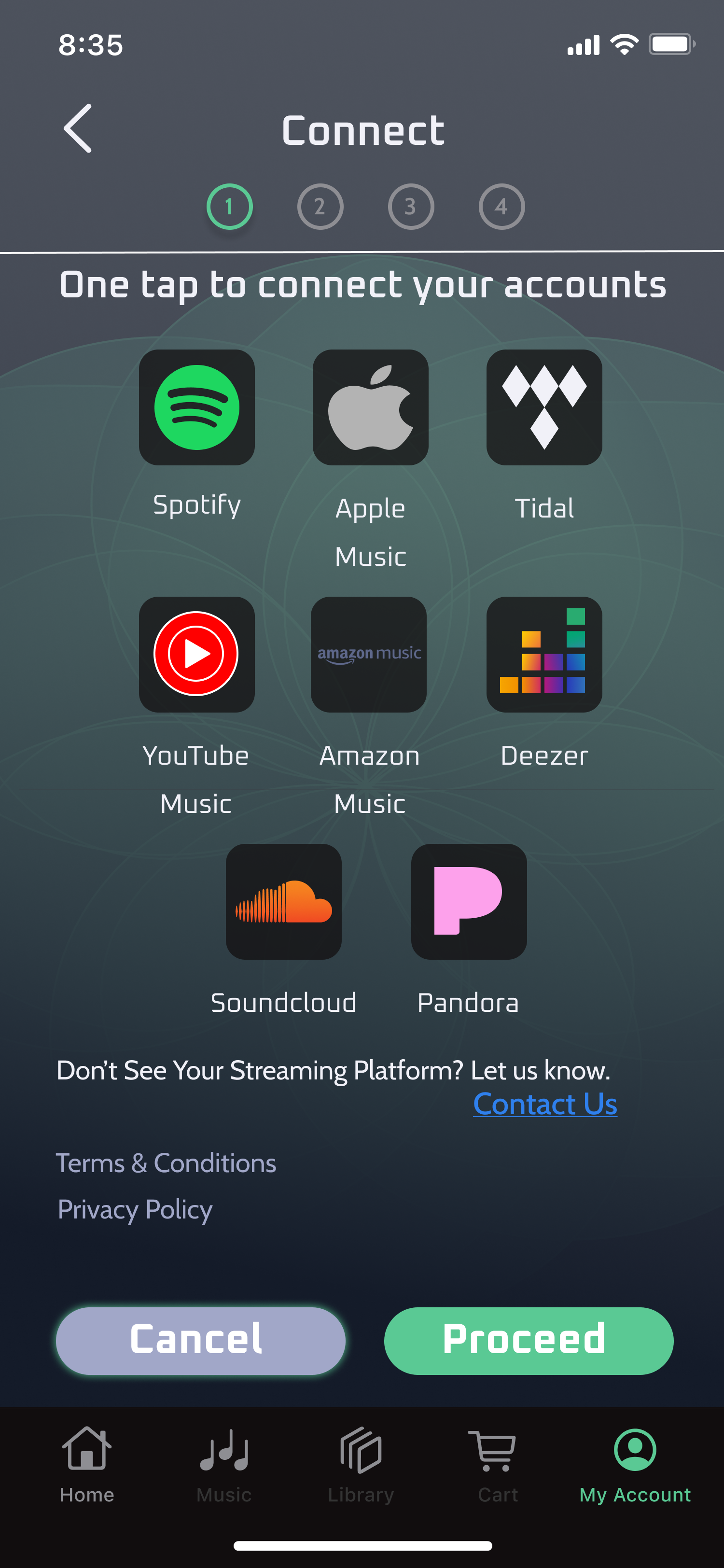Screen dimensions: 724x1568
Task: Pick Pandora from the platforms
Action: point(469,901)
